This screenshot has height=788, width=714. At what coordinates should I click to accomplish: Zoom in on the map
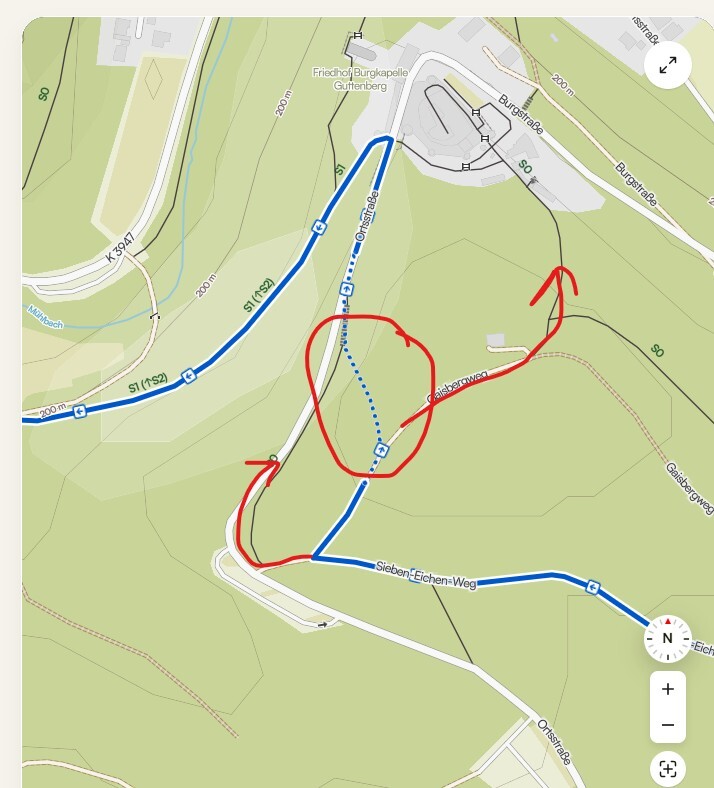coord(667,689)
